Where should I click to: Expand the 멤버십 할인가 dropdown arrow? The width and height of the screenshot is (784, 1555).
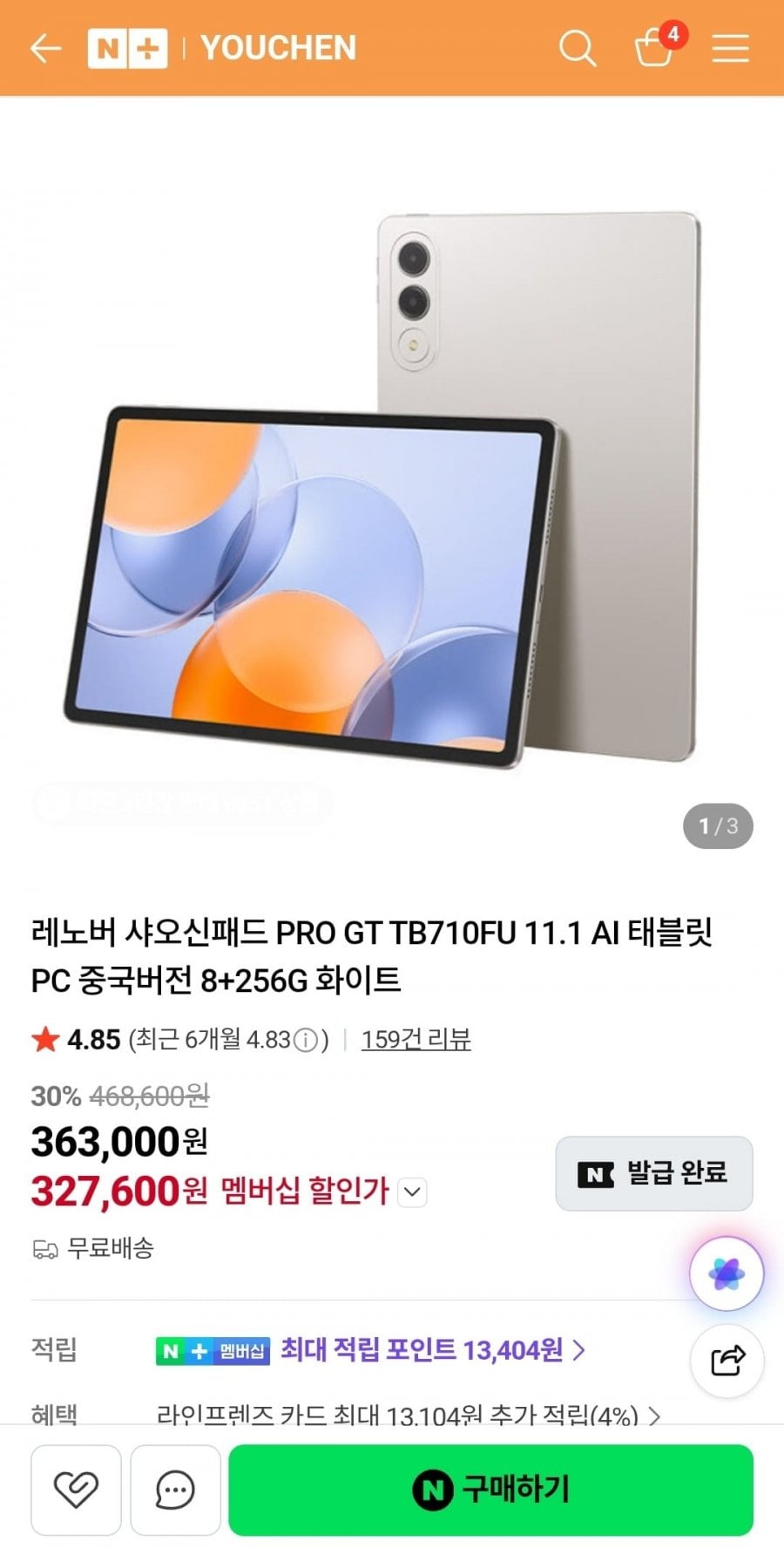click(412, 1192)
